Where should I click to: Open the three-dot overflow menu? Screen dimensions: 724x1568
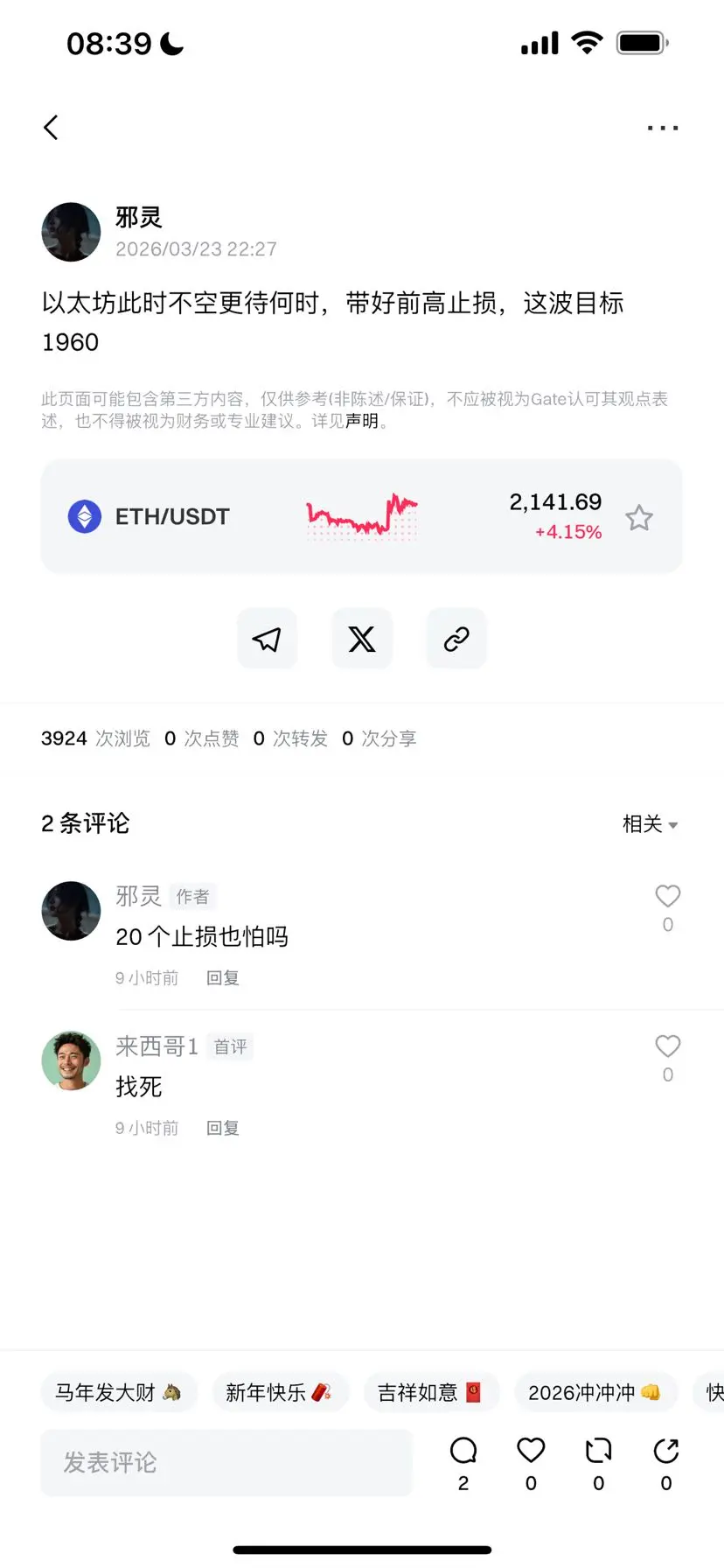coord(662,128)
